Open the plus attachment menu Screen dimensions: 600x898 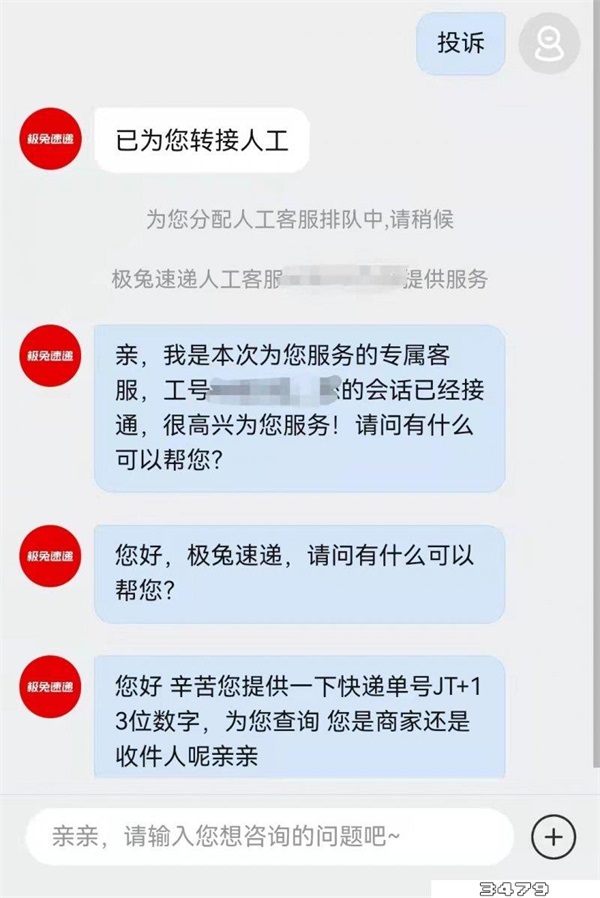coord(553,835)
